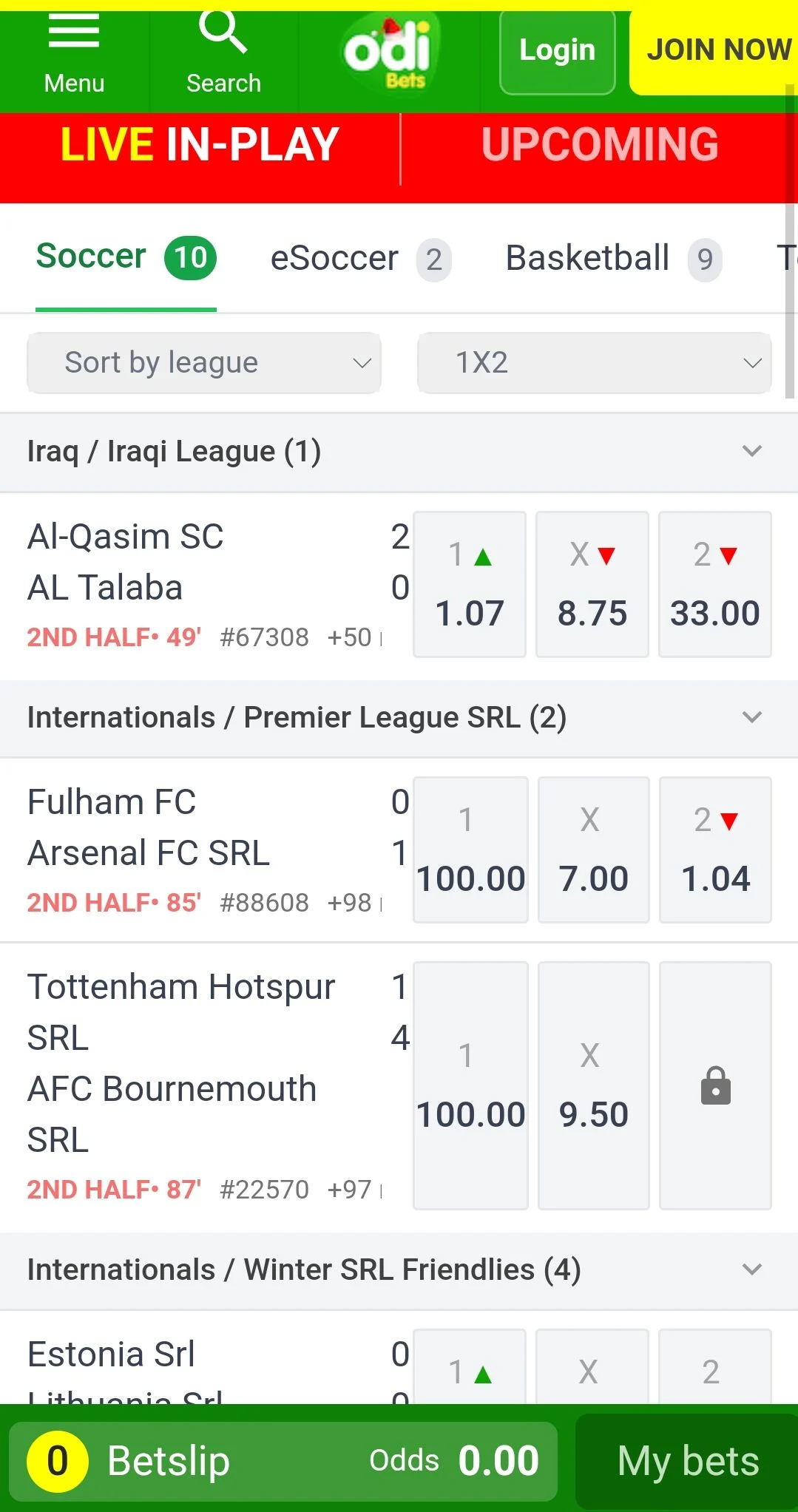Choose the 9.50 draw for Tottenham match
This screenshot has width=798, height=1512.
pos(593,1085)
